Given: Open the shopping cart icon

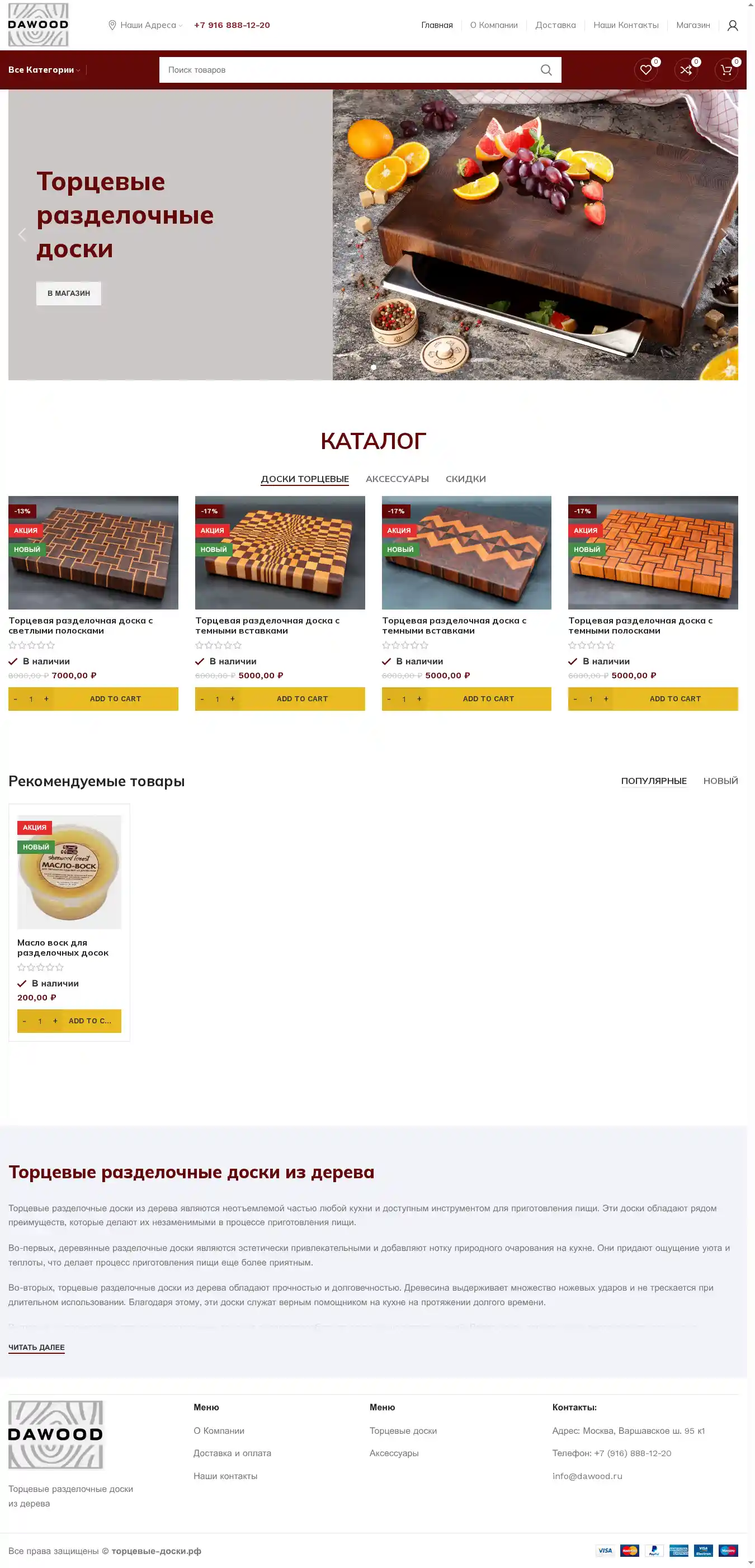Looking at the screenshot, I should click(x=726, y=70).
